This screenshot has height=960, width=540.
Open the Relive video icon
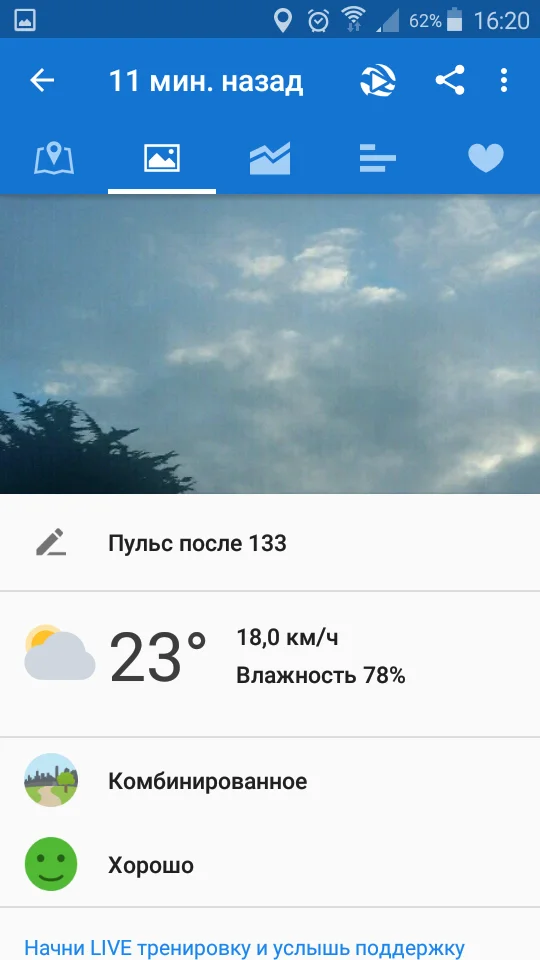coord(378,80)
